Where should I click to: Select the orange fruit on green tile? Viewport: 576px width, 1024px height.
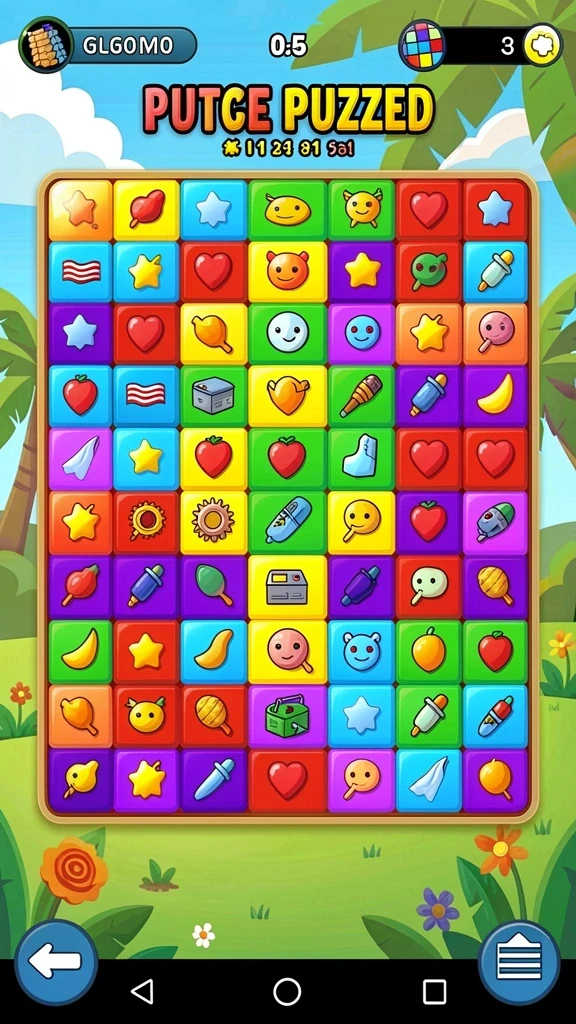[428, 651]
